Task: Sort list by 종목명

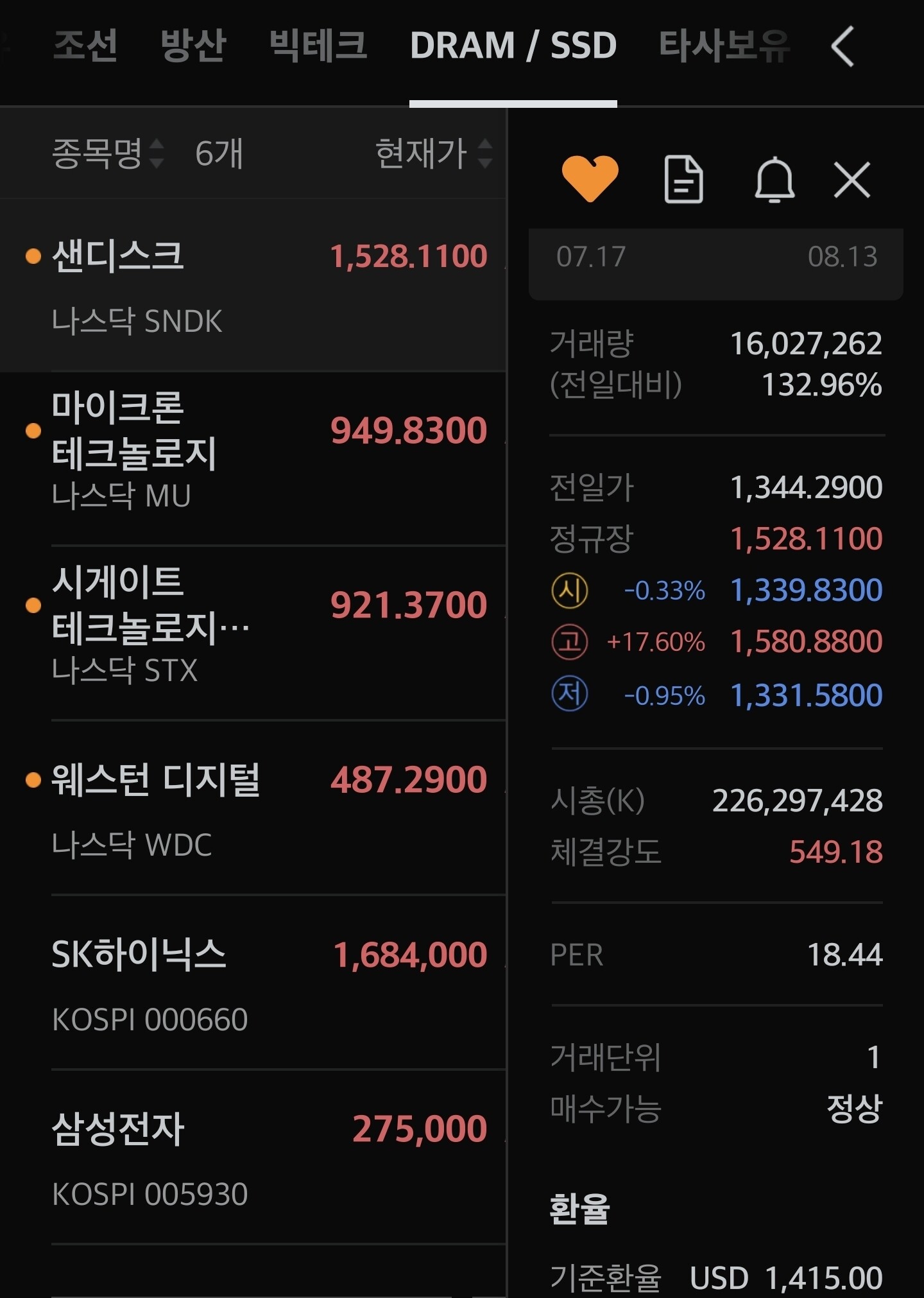Action: point(108,153)
